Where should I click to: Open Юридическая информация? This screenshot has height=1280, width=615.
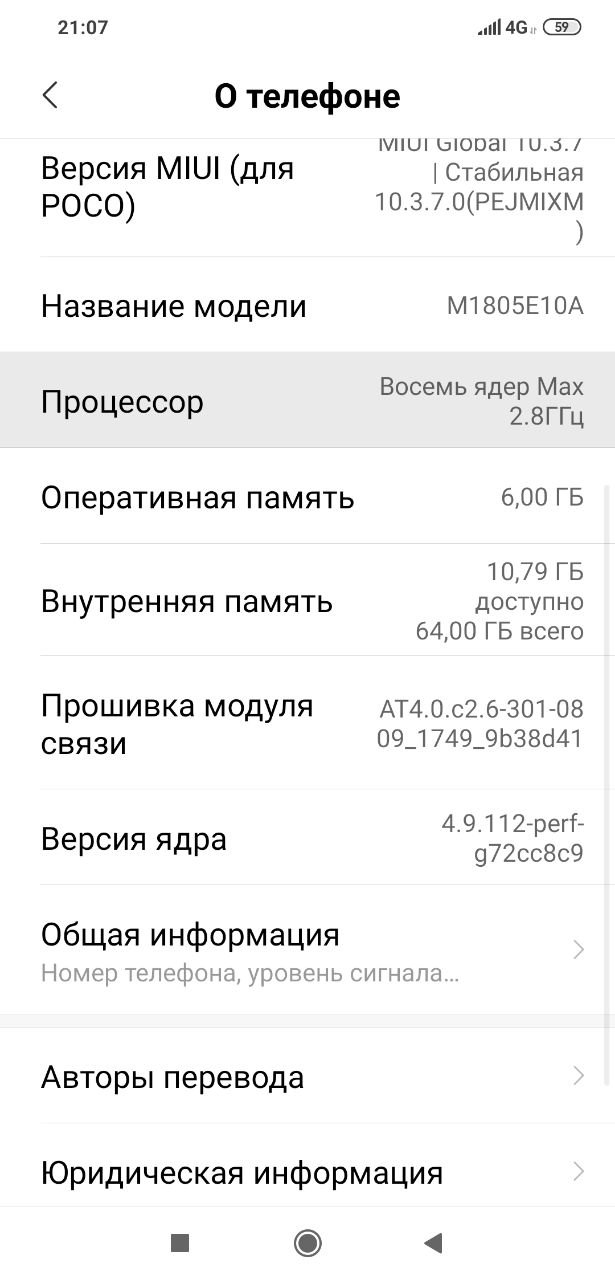click(307, 1170)
